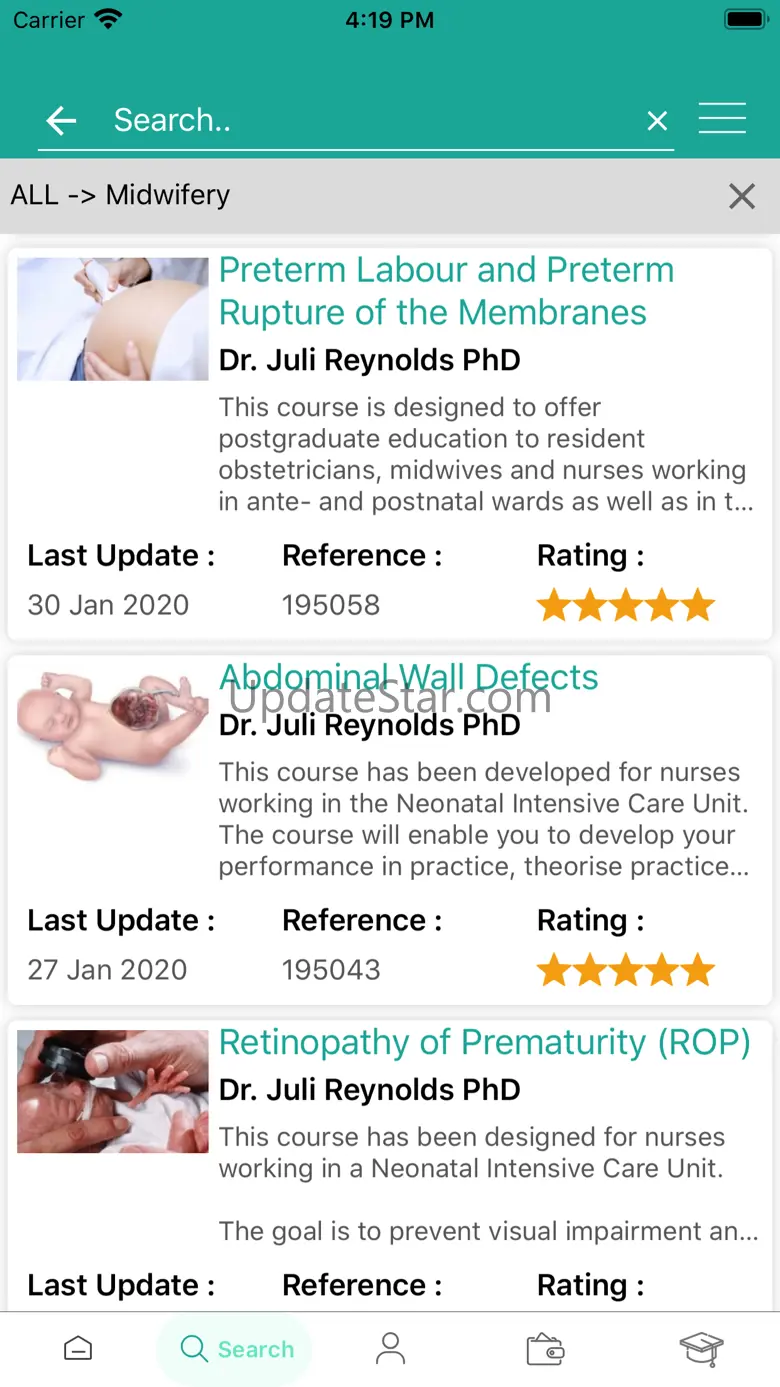Remove the Midwifery category filter
The width and height of the screenshot is (780, 1387).
[x=741, y=196]
